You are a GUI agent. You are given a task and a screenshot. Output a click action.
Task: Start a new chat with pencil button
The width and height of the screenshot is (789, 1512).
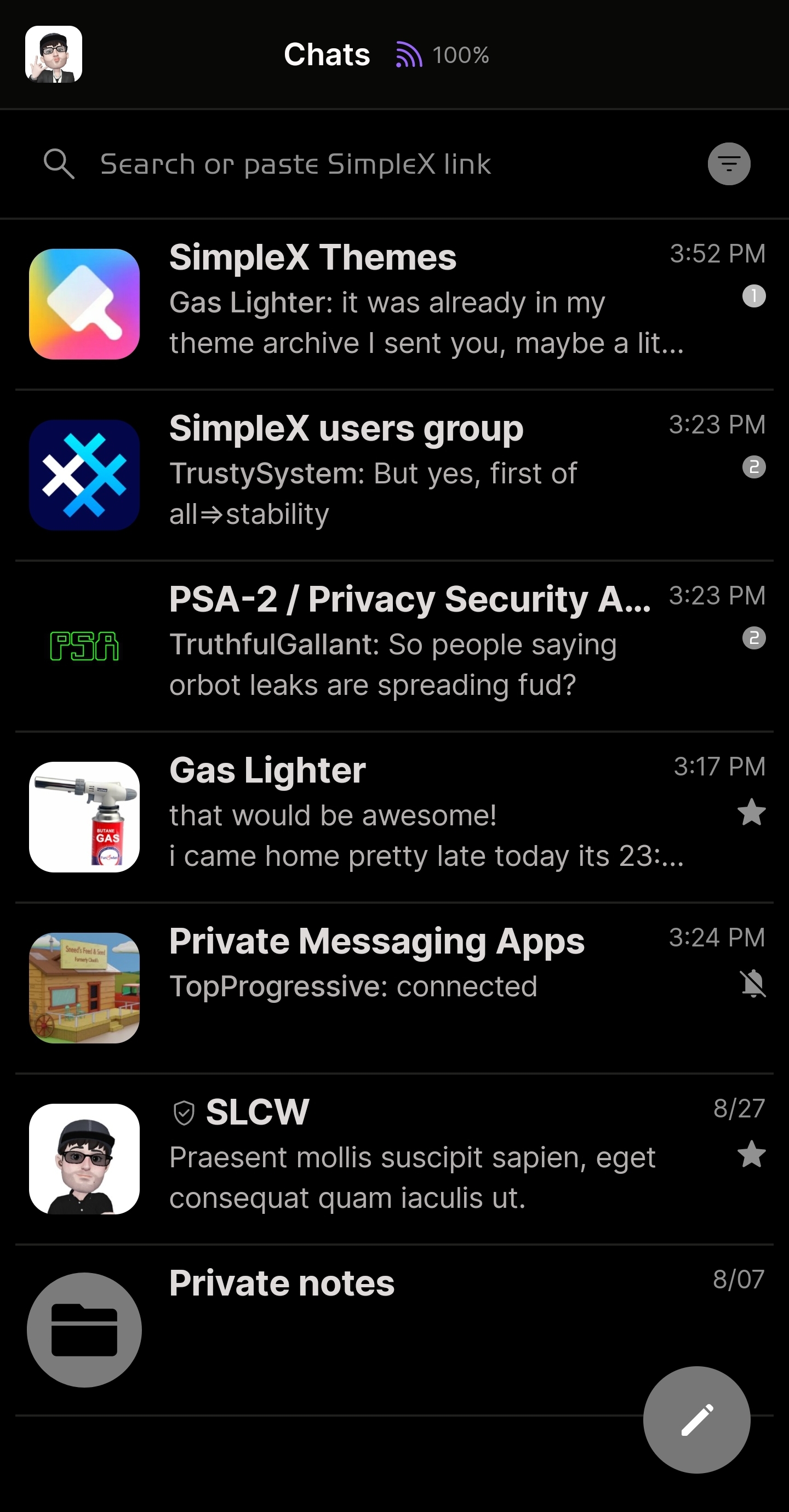point(696,1419)
